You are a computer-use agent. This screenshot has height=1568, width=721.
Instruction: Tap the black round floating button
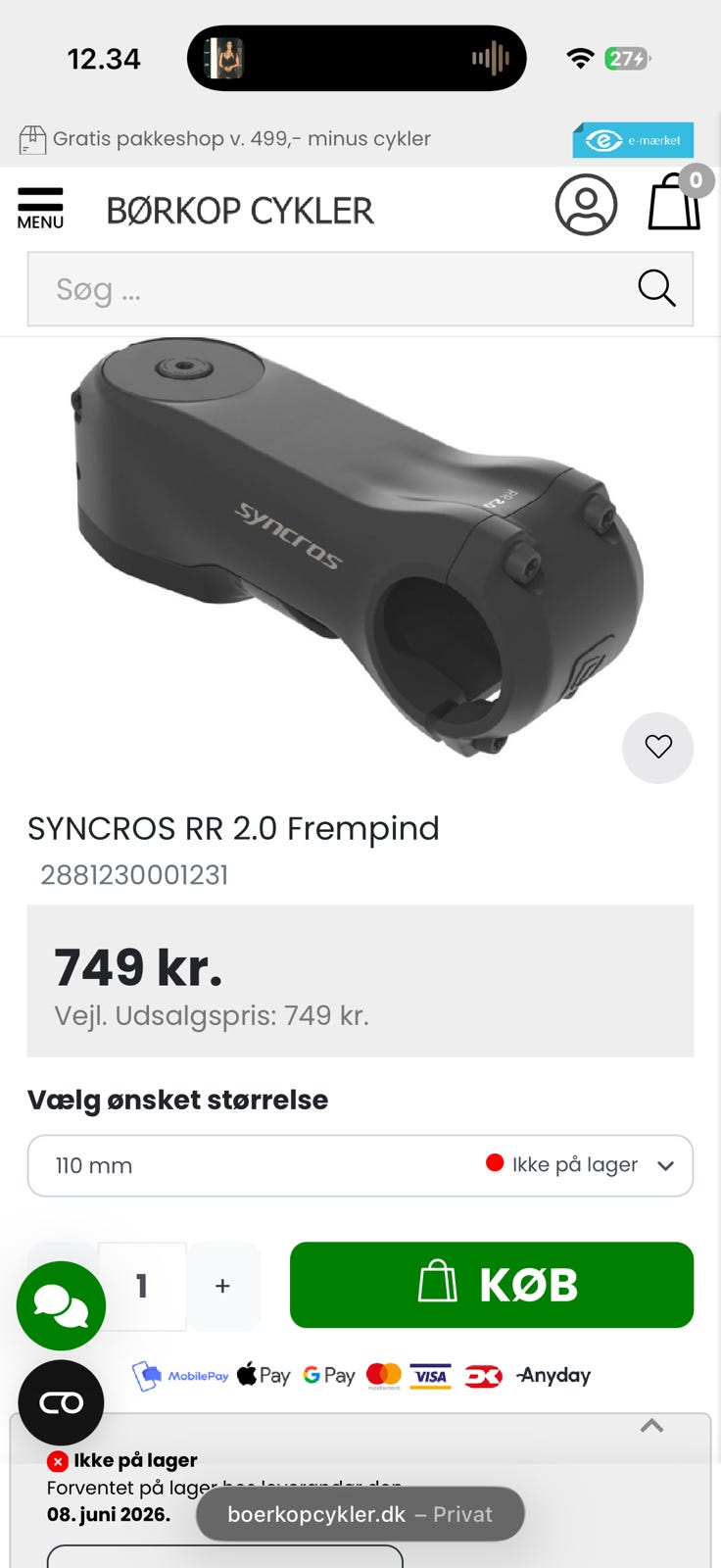coord(61,1402)
